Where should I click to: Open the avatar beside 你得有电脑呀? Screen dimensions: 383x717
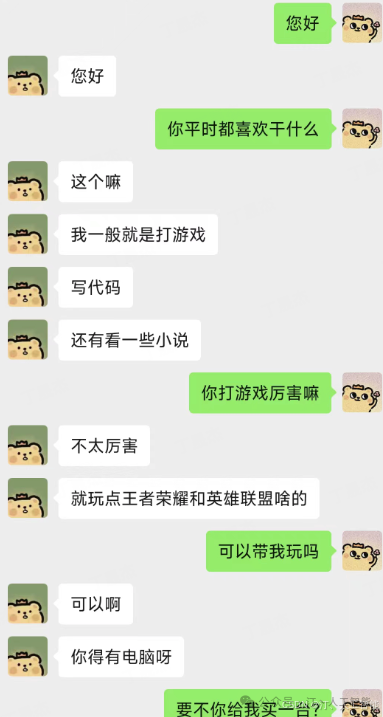[x=28, y=656]
